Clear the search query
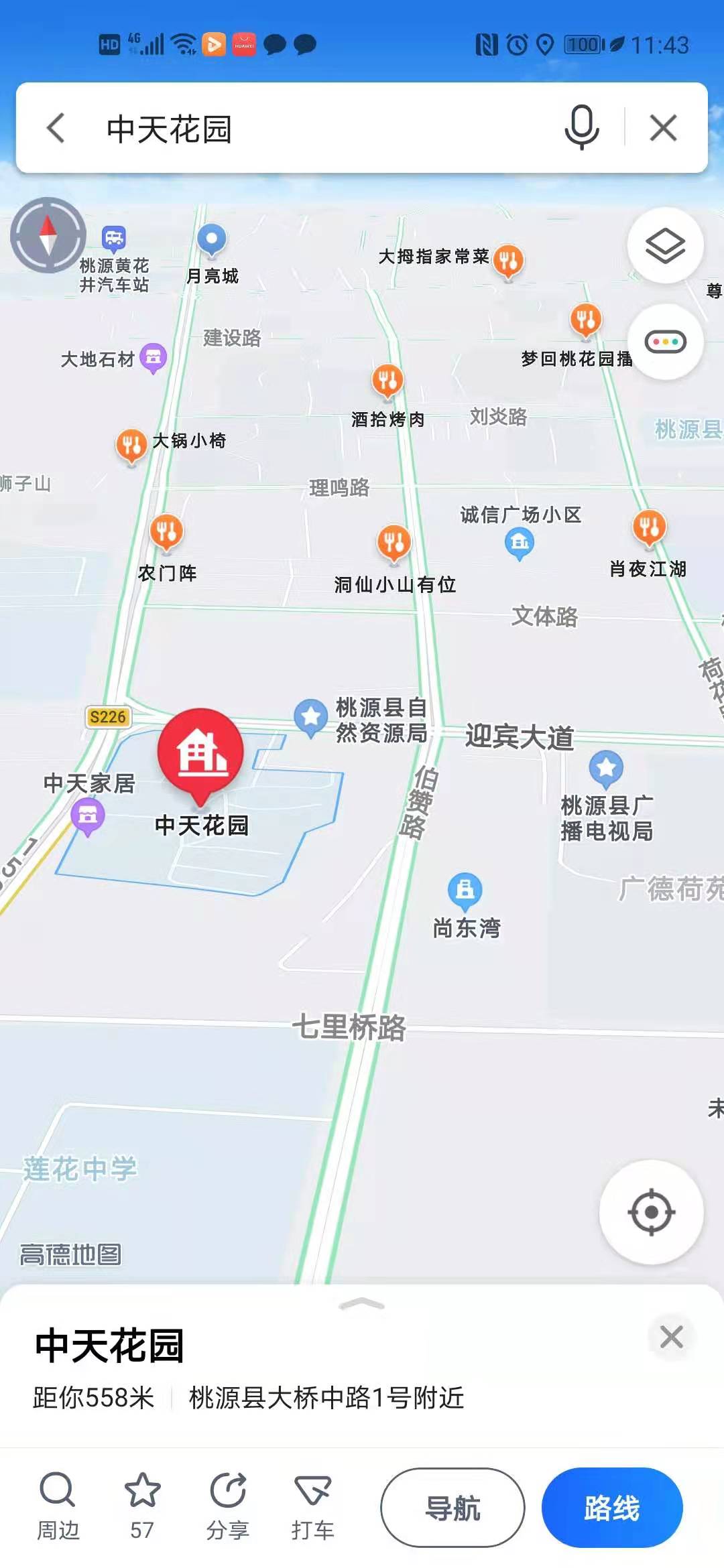Image resolution: width=724 pixels, height=1568 pixels. click(x=663, y=127)
